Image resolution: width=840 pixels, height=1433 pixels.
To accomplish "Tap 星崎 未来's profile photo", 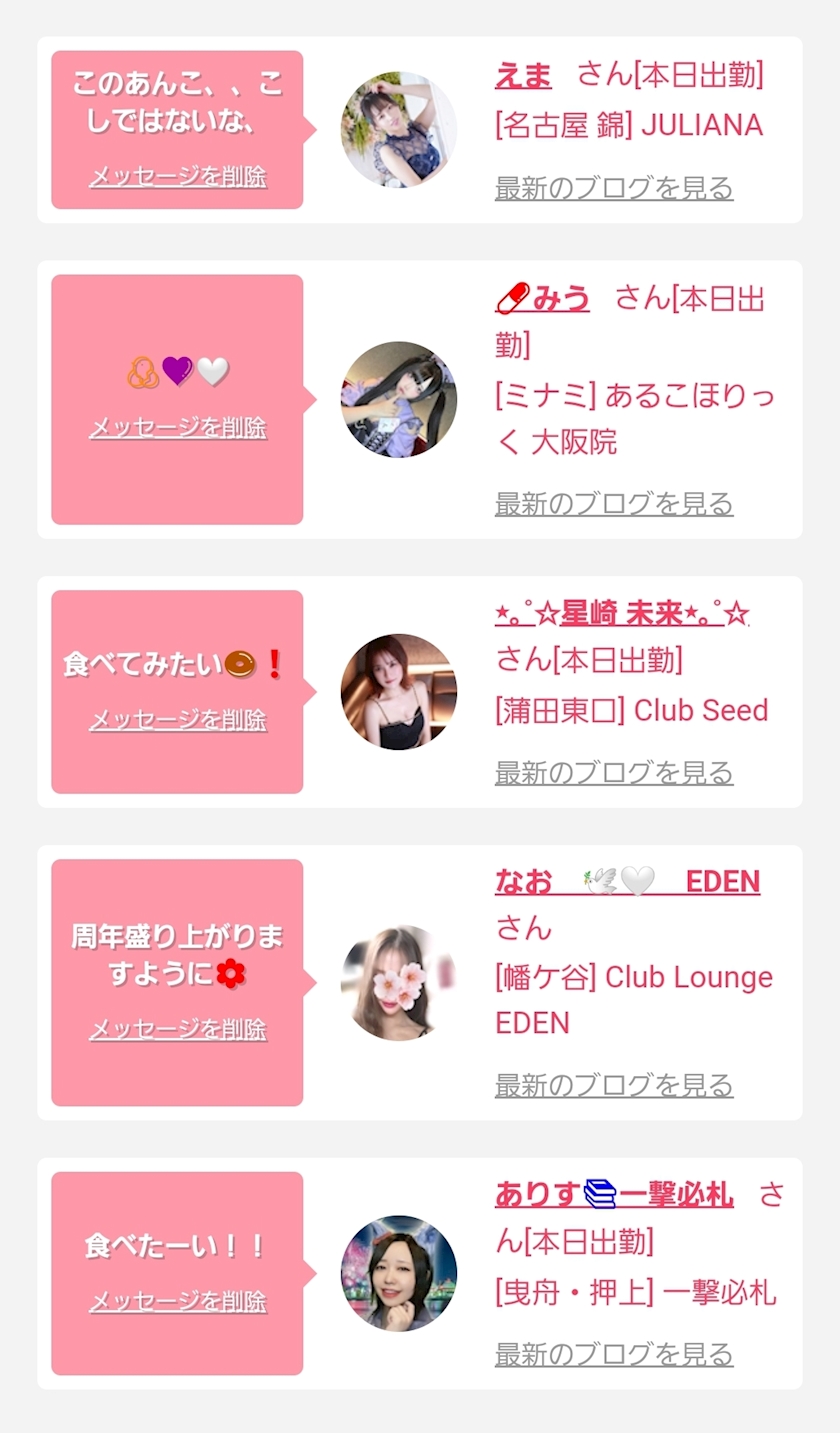I will click(398, 692).
